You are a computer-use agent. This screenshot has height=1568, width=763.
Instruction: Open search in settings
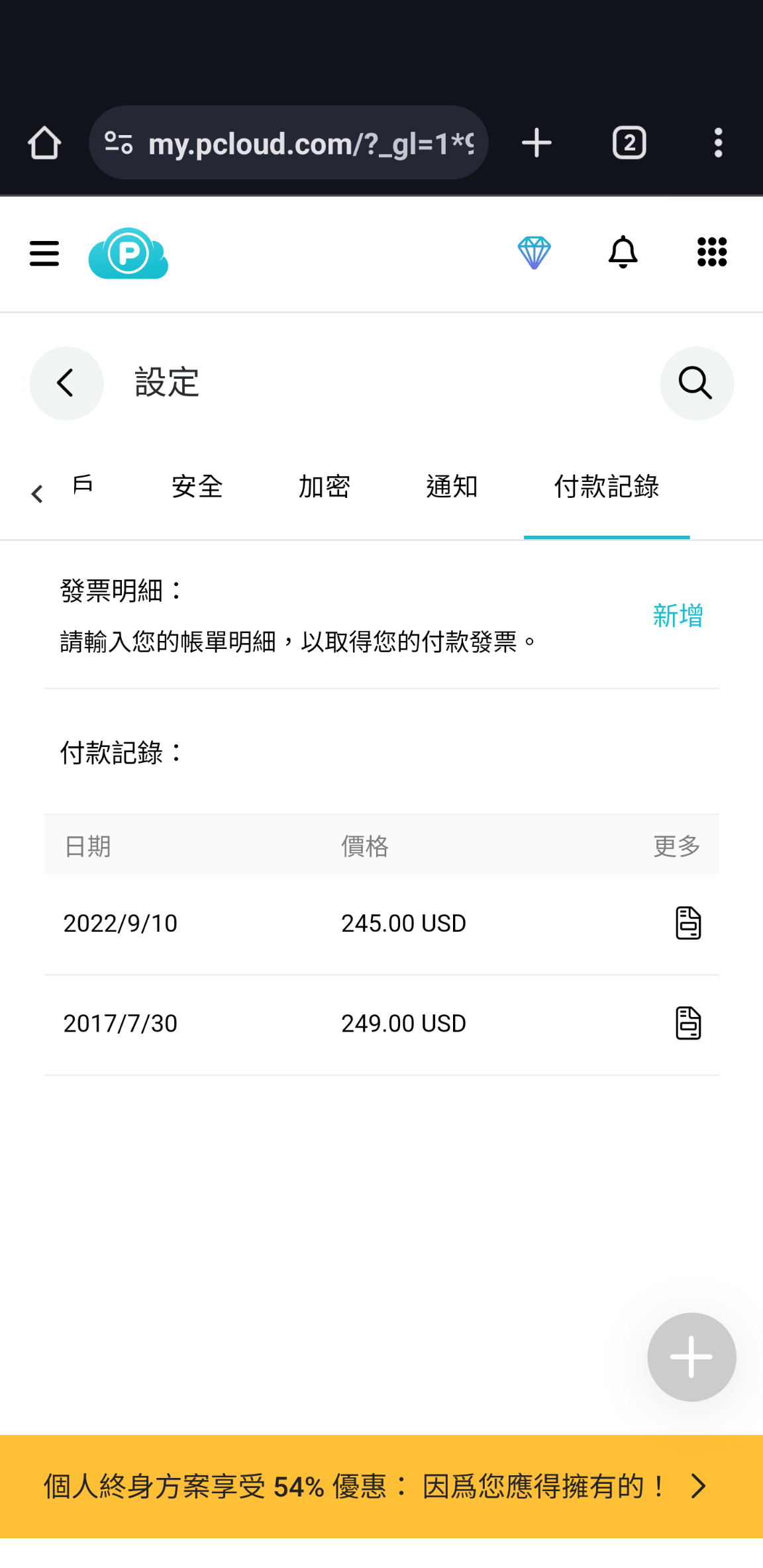(696, 383)
